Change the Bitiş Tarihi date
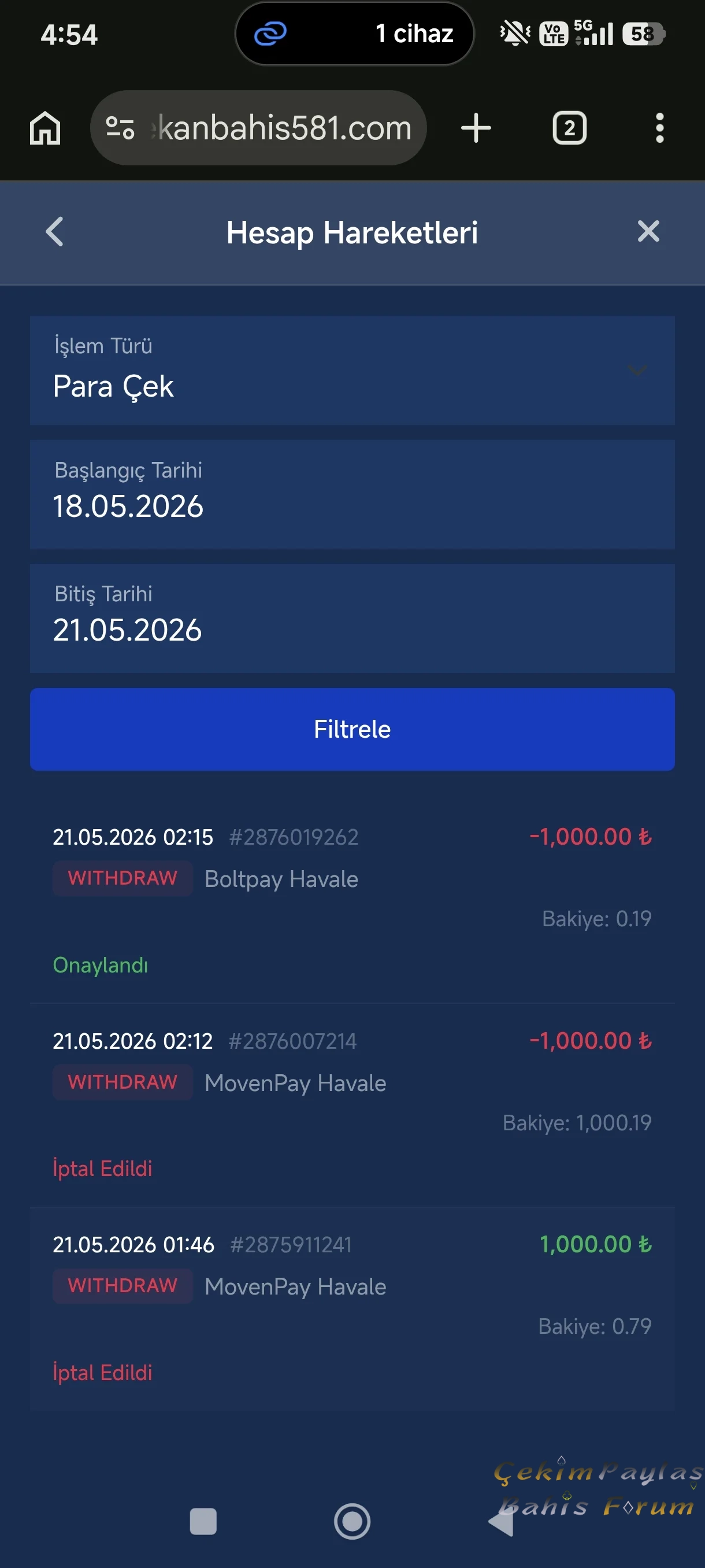 tap(352, 619)
